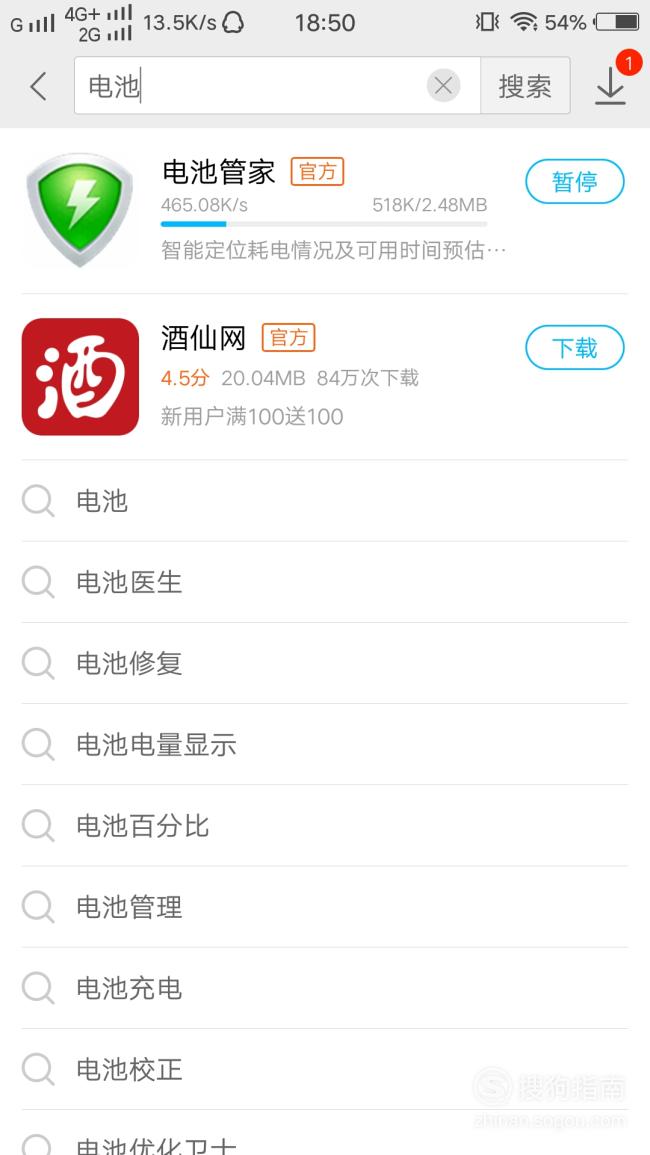This screenshot has width=650, height=1155.
Task: Download 酒仙网 with the 下载 button
Action: pos(575,348)
